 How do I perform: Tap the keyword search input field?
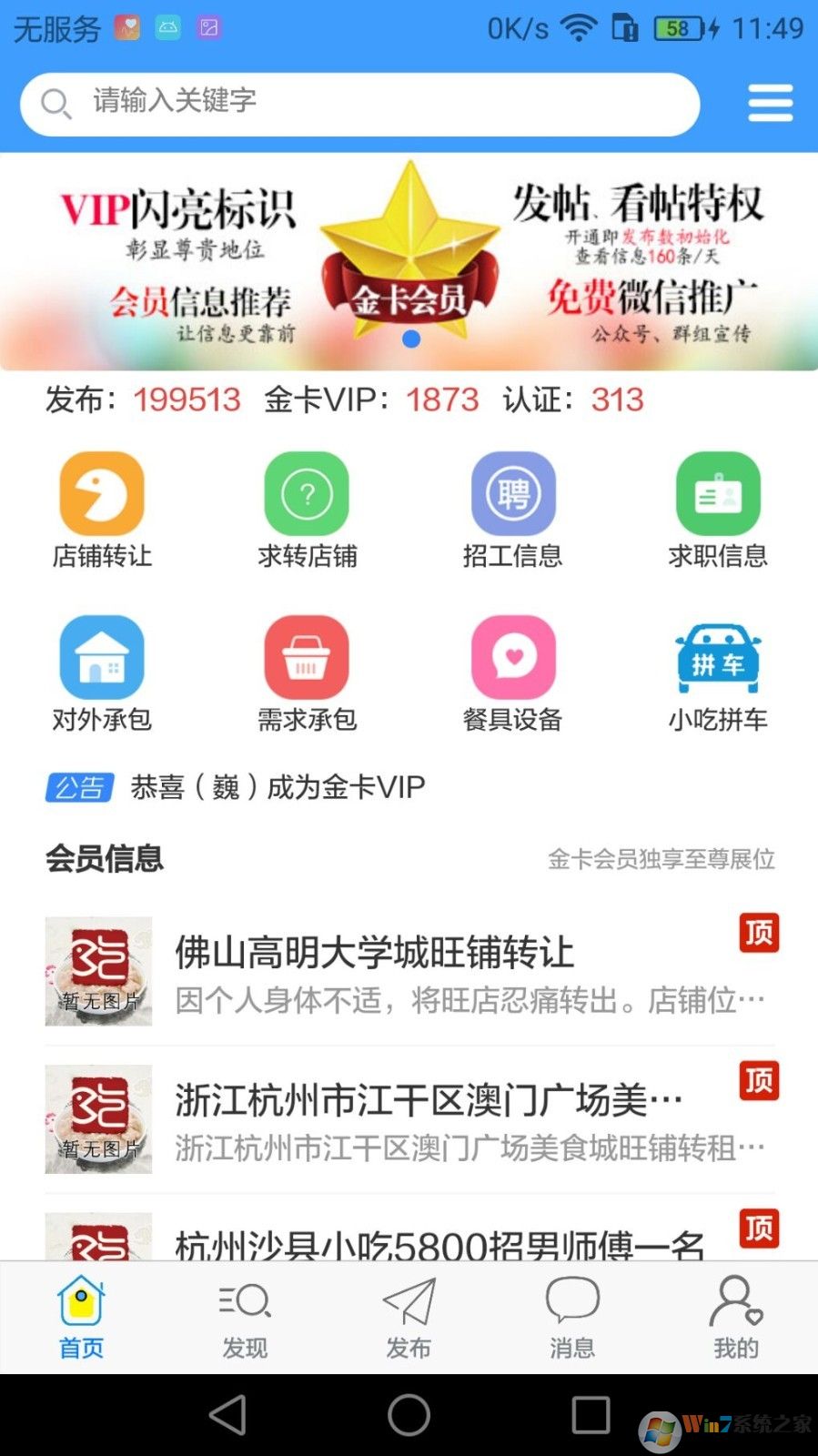click(364, 103)
